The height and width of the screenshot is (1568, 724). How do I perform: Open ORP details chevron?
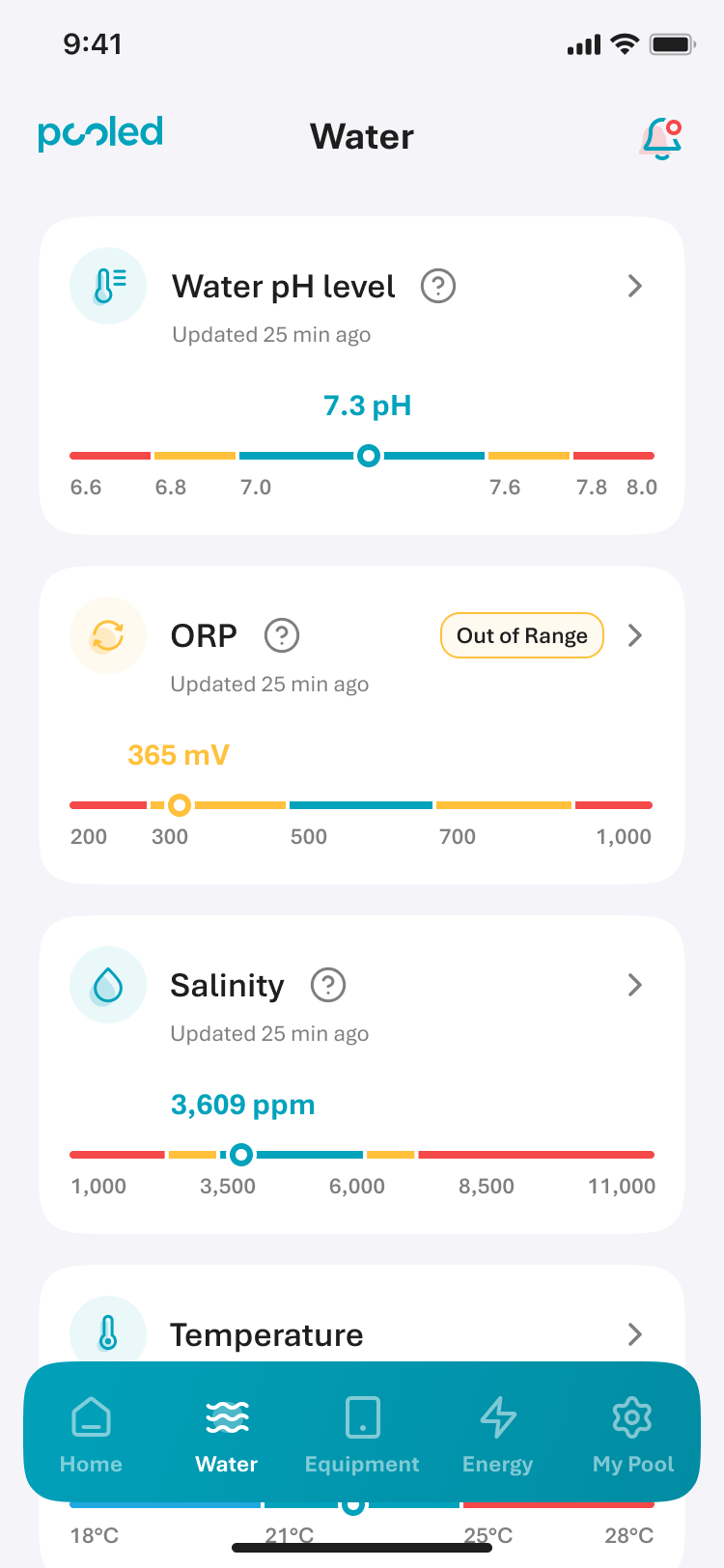pos(634,635)
